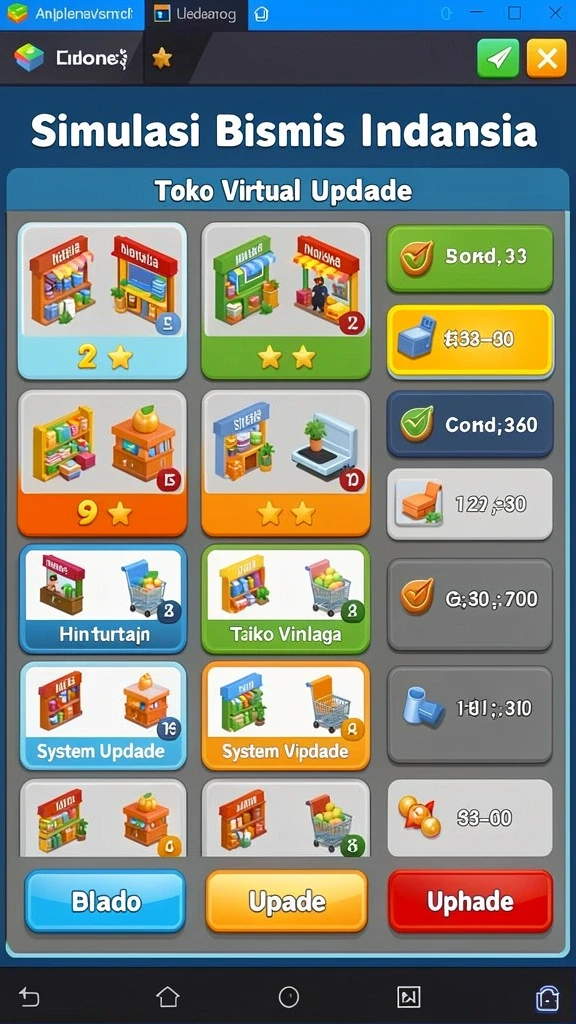Tap the blue Blado button
Image resolution: width=576 pixels, height=1024 pixels.
pos(105,901)
